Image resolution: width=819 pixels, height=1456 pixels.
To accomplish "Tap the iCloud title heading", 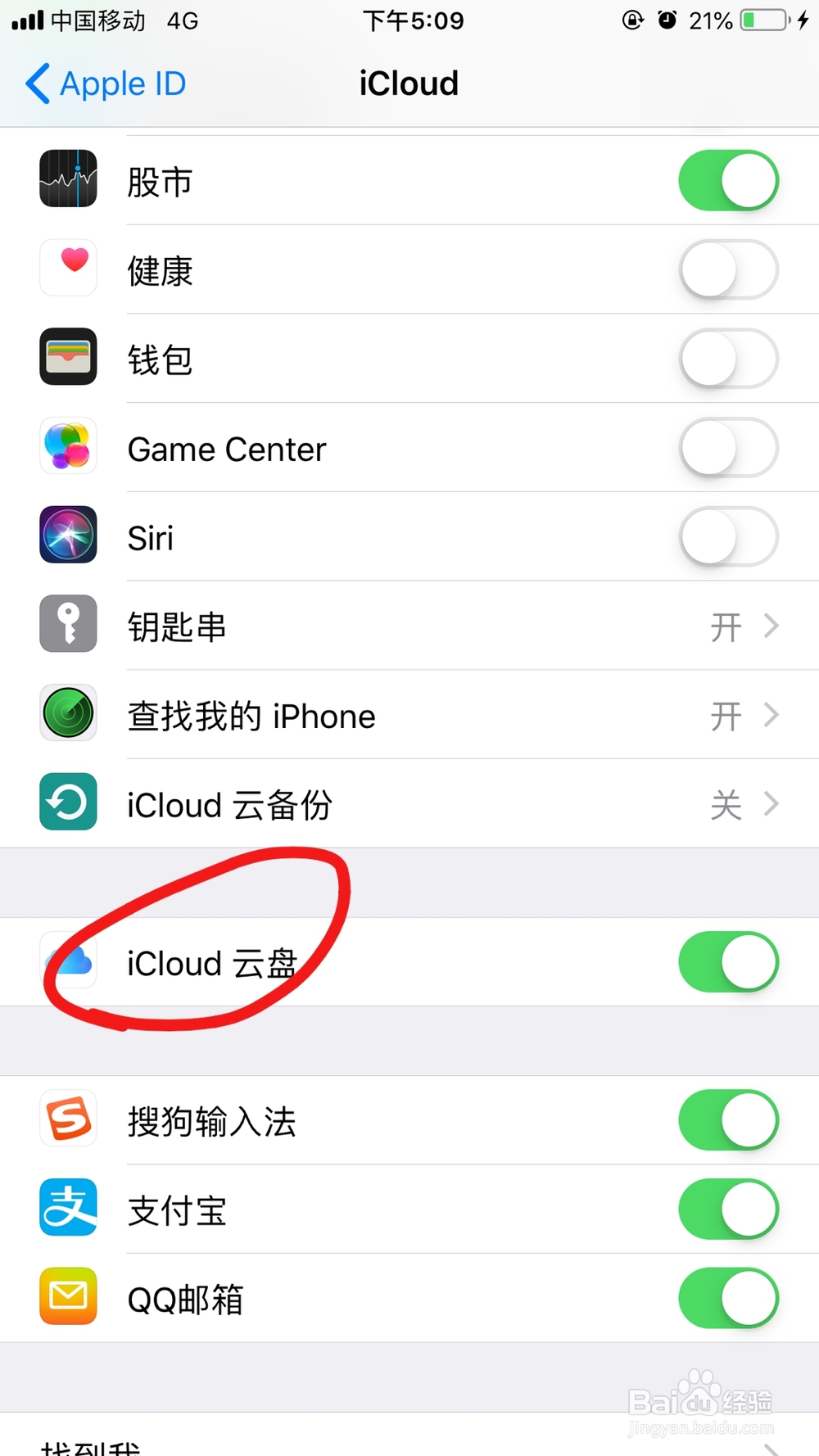I will point(408,83).
